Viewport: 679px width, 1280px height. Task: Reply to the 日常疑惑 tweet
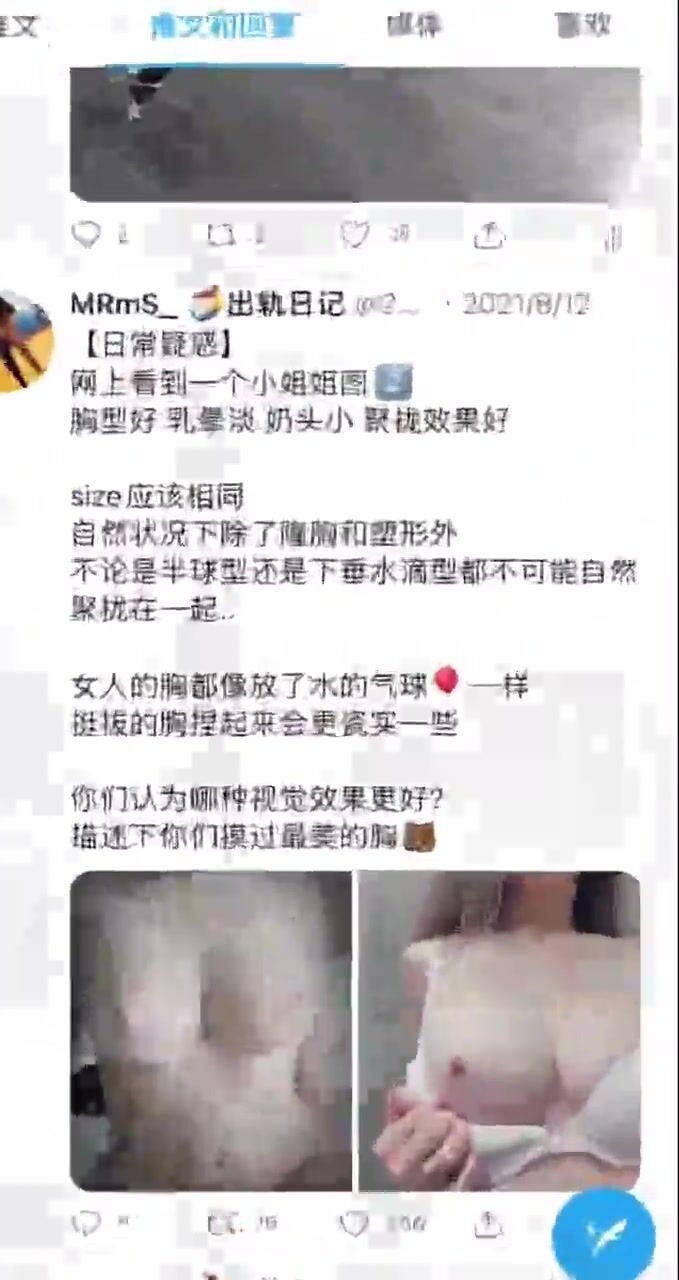88,1222
